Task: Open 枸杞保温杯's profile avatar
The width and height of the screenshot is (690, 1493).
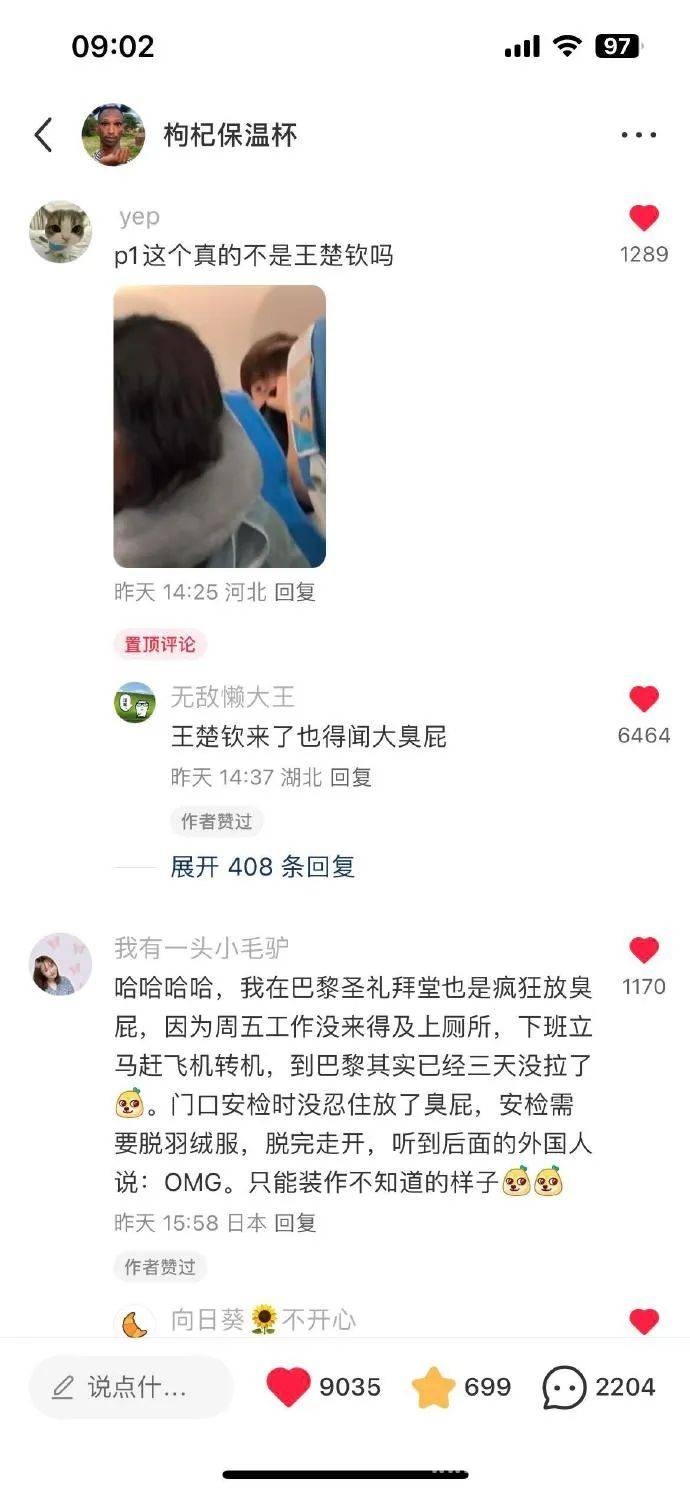Action: 113,135
